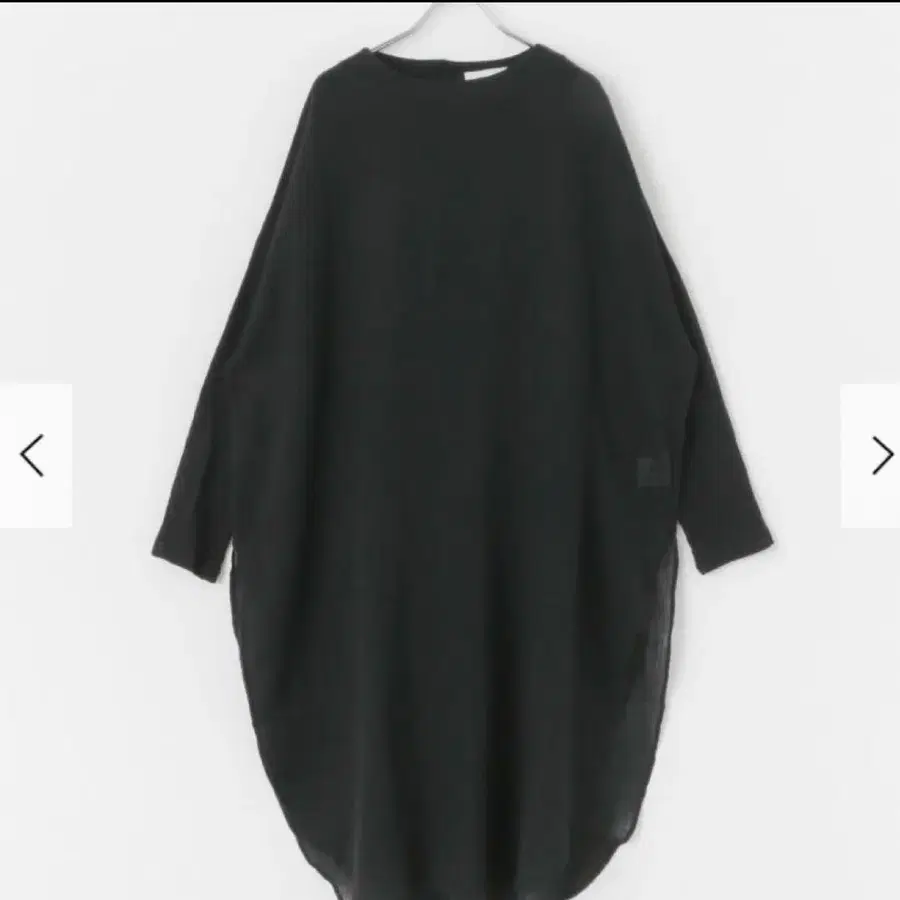The image size is (900, 900).
Task: Show the next product image
Action: coord(878,456)
